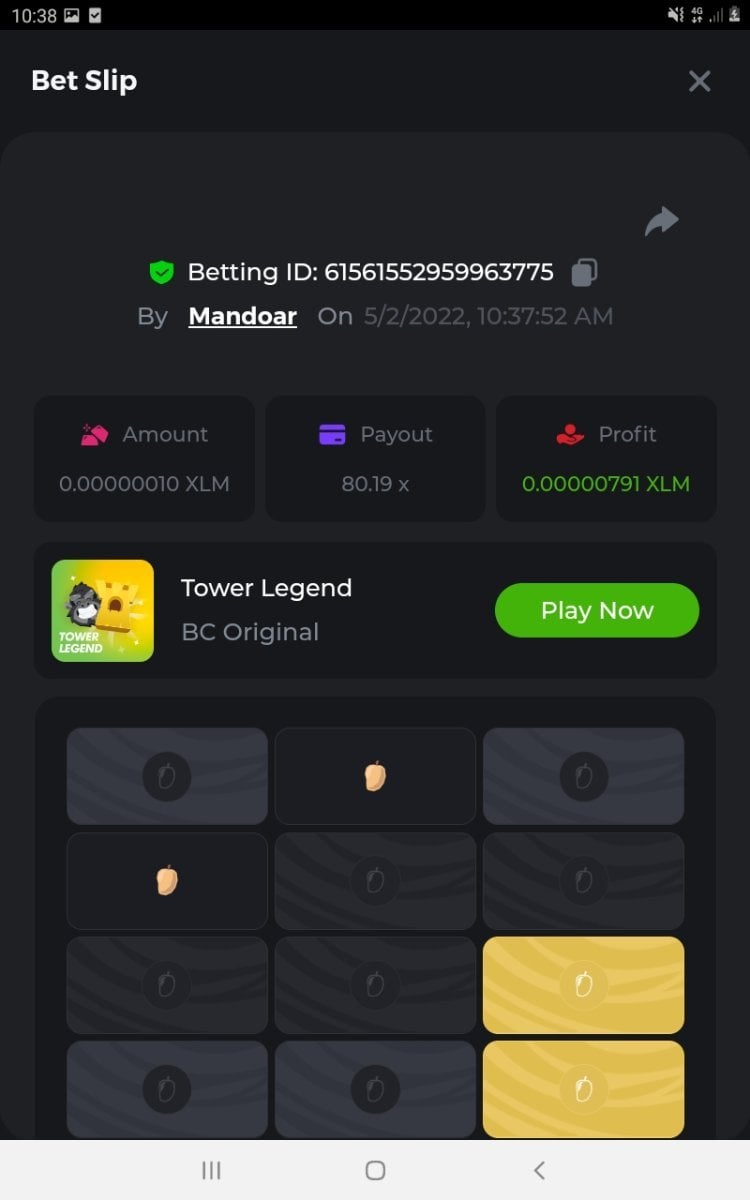Open Mandoar's profile link

coord(242,316)
